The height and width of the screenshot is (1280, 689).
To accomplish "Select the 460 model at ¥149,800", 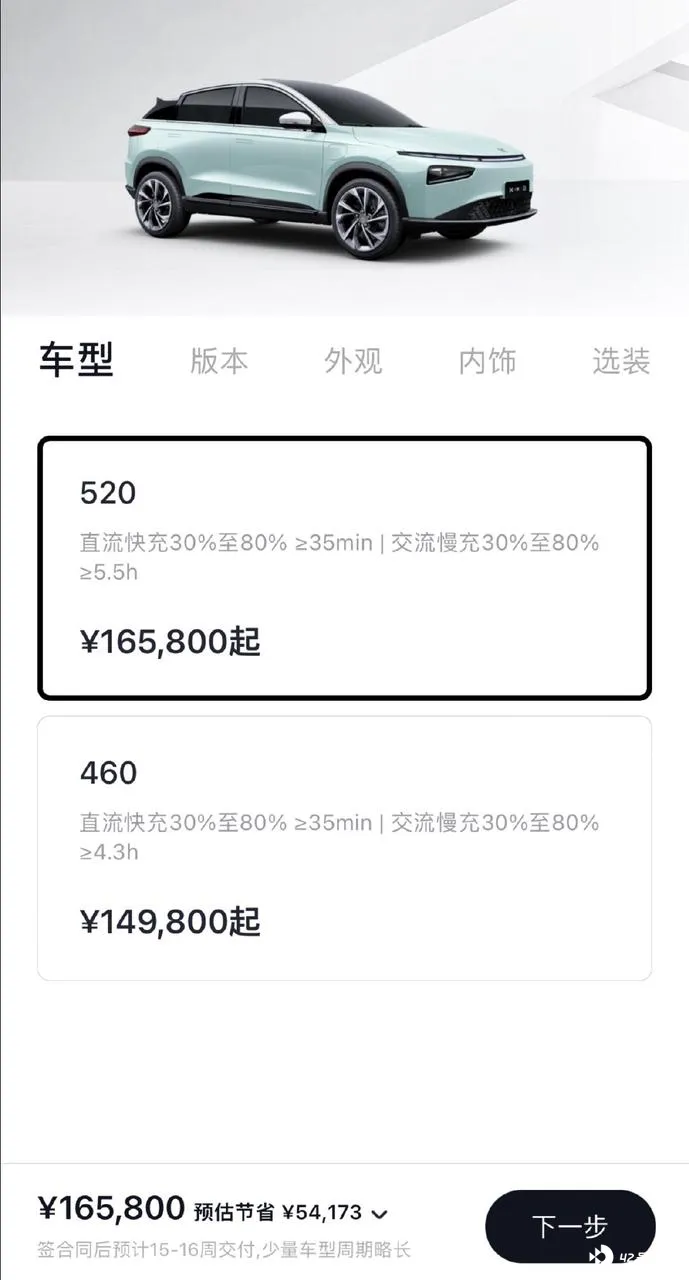I will click(344, 848).
